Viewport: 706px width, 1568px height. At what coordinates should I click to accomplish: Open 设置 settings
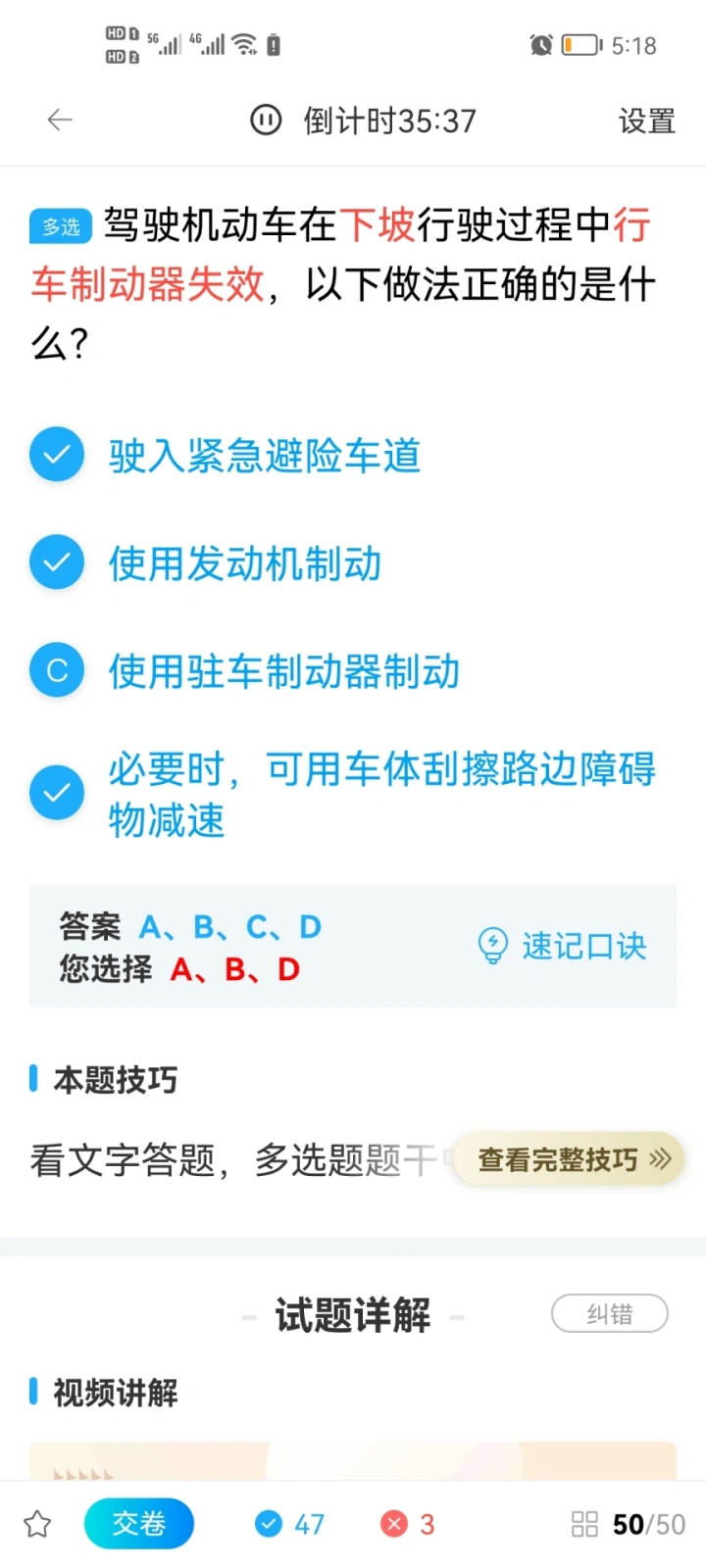(646, 122)
